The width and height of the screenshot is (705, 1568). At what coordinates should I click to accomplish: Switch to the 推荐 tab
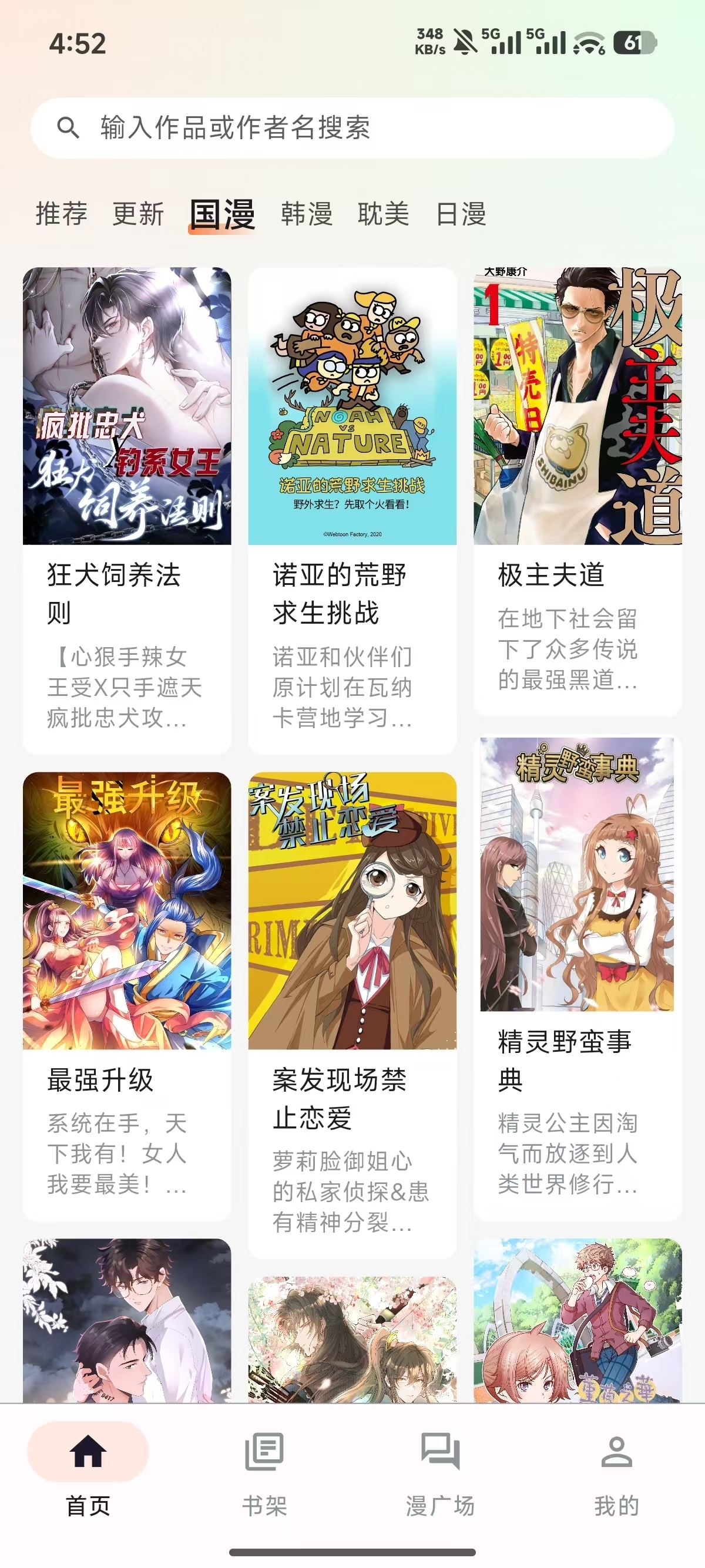pos(61,214)
